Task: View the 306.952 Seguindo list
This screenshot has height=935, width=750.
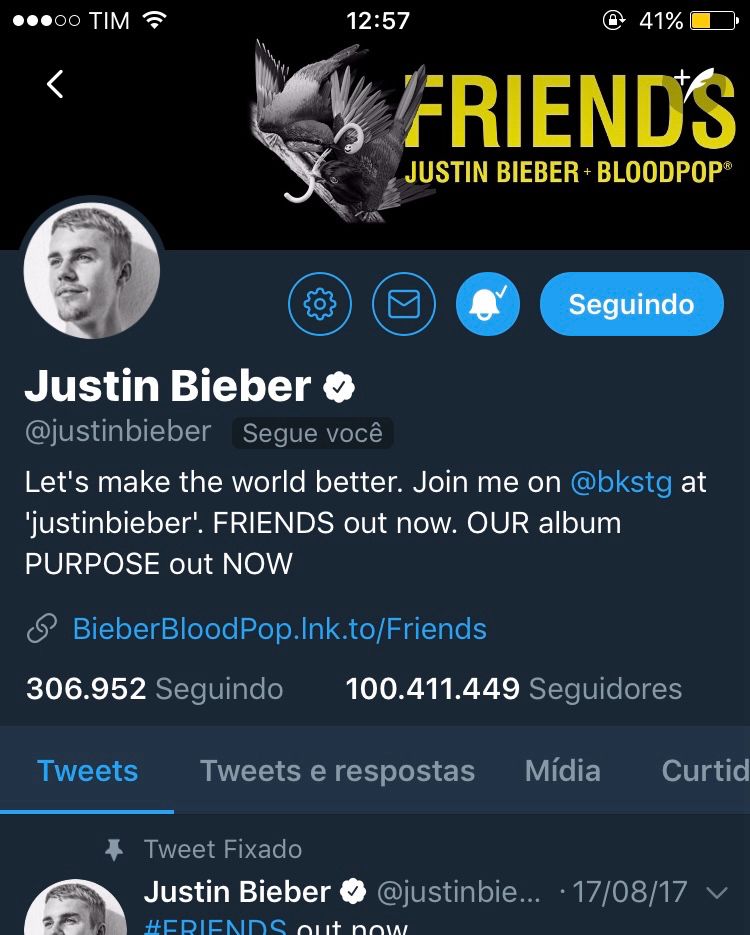Action: point(154,689)
